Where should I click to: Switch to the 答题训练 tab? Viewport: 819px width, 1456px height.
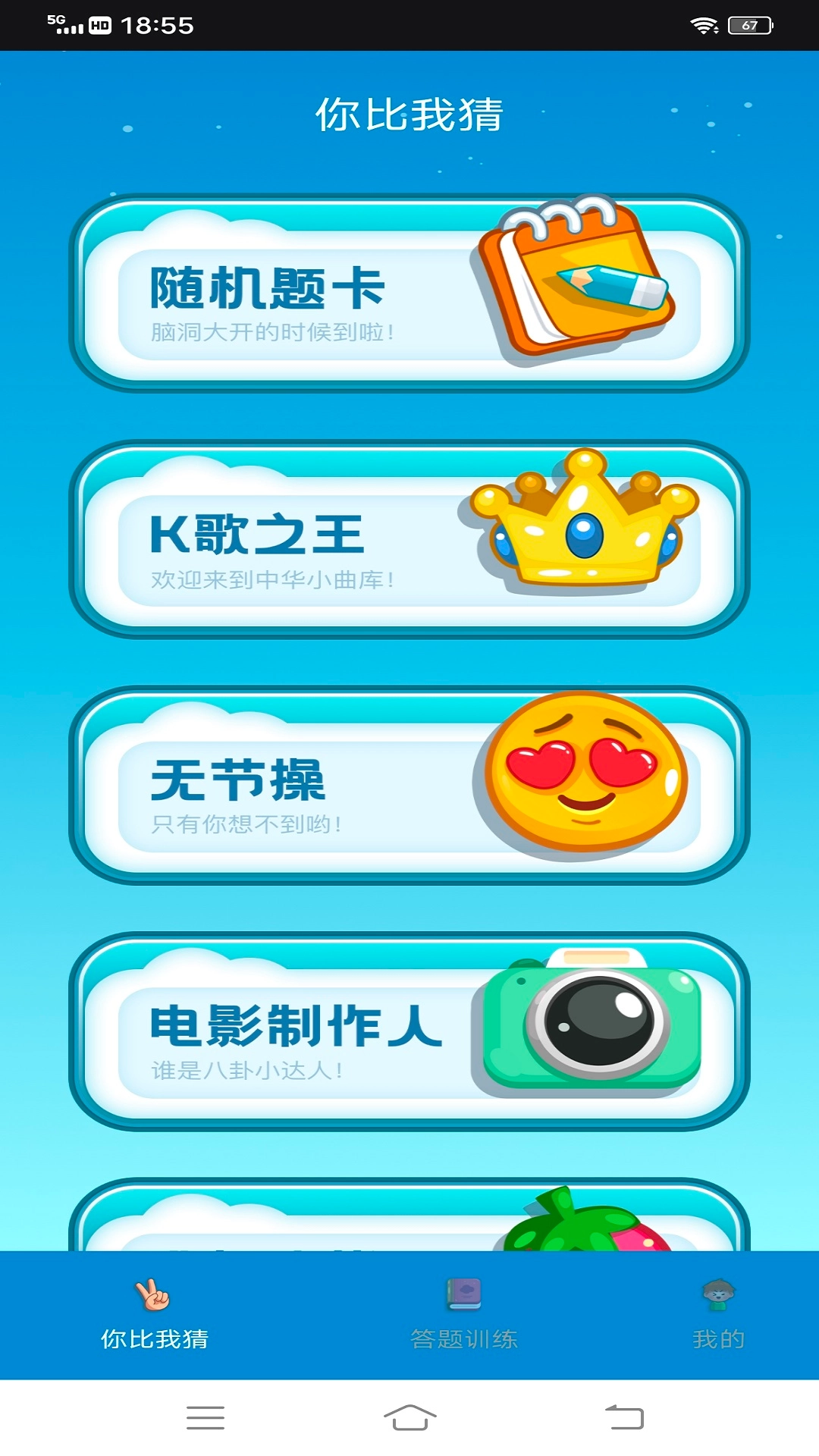[464, 1319]
